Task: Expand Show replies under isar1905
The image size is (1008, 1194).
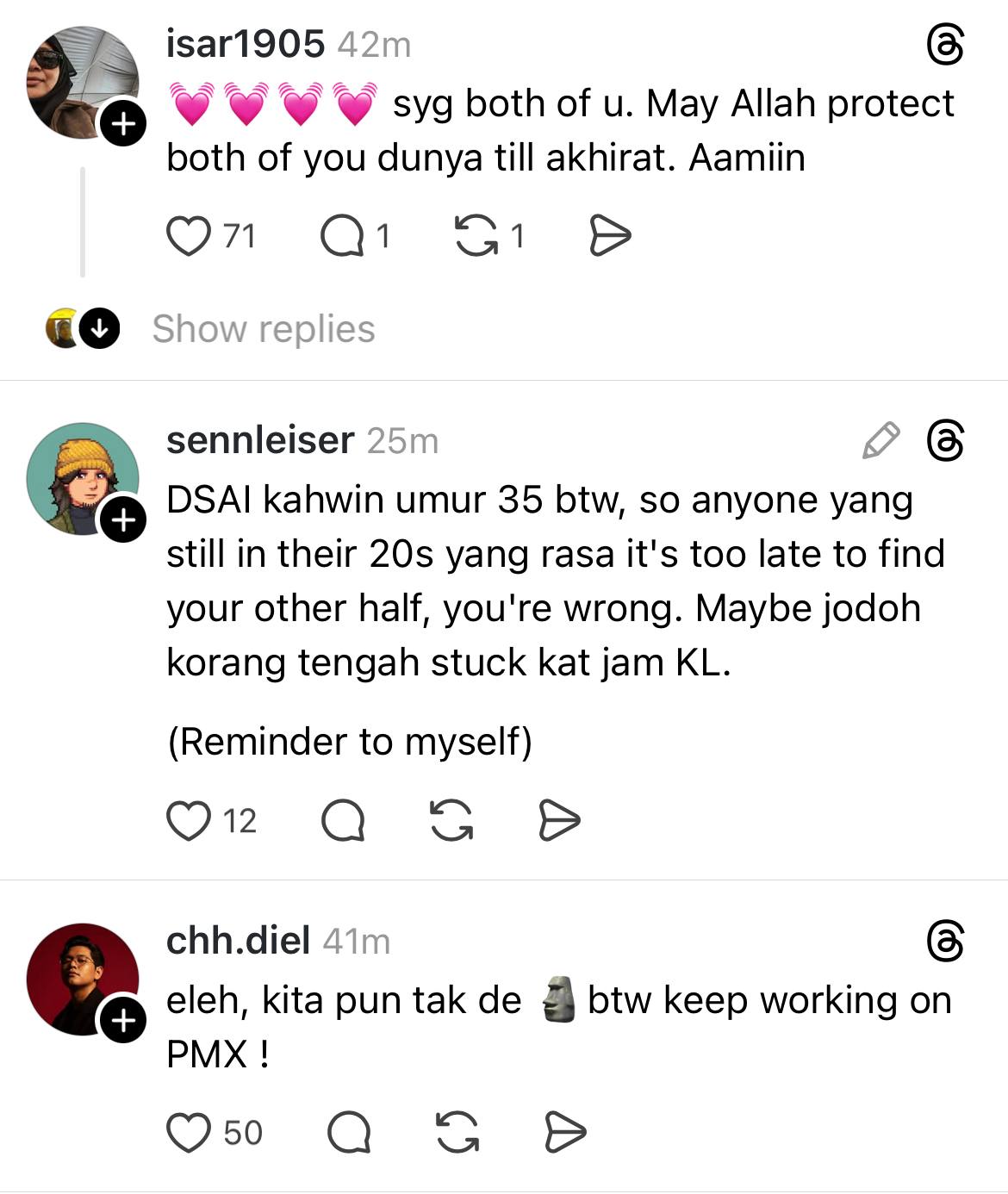Action: tap(263, 329)
